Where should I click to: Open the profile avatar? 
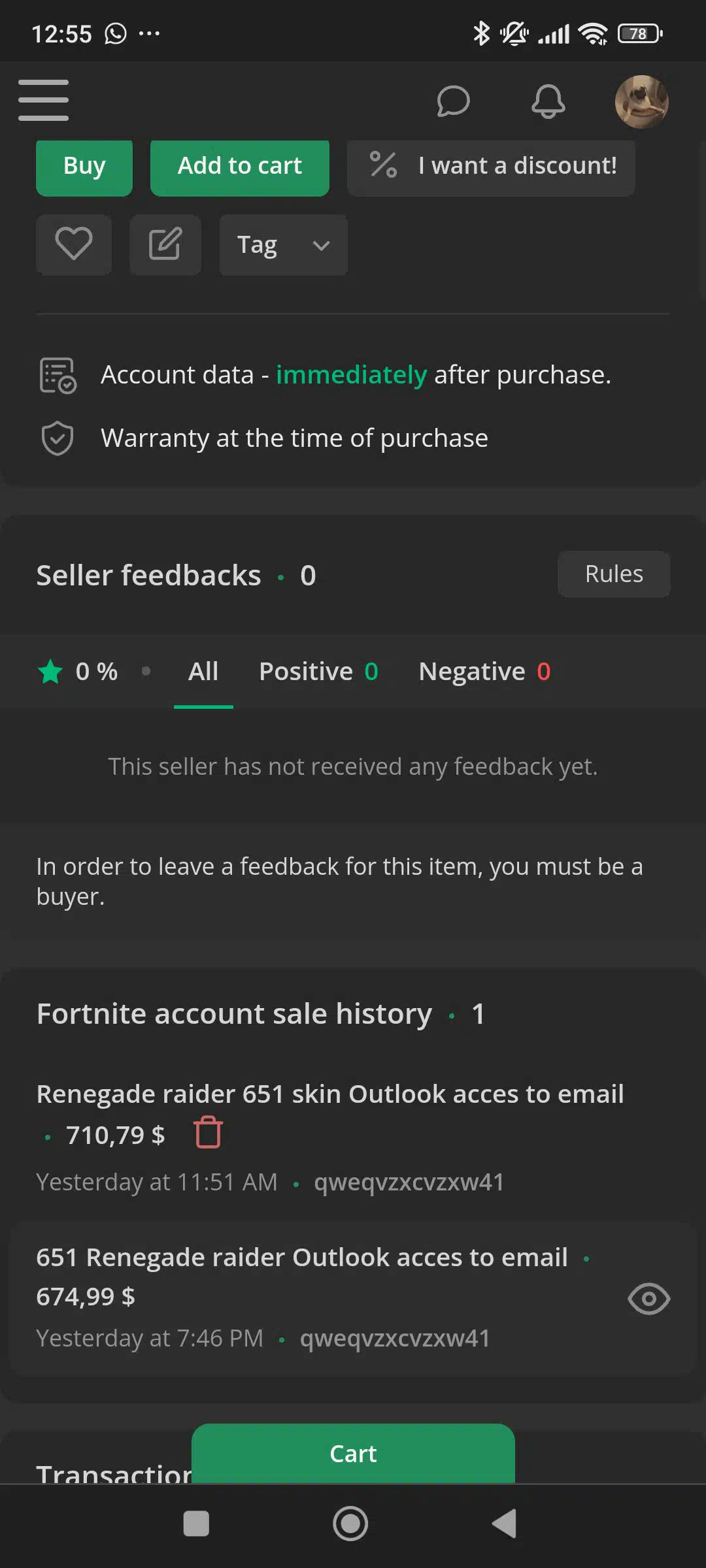click(641, 101)
